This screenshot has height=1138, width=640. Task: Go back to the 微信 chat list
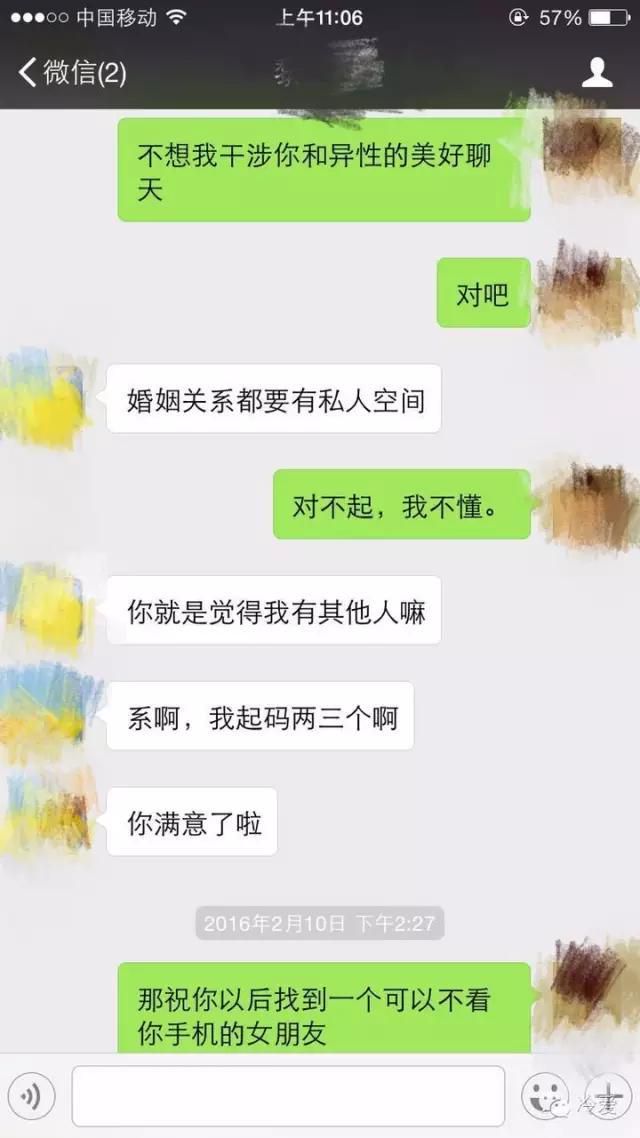coord(72,73)
